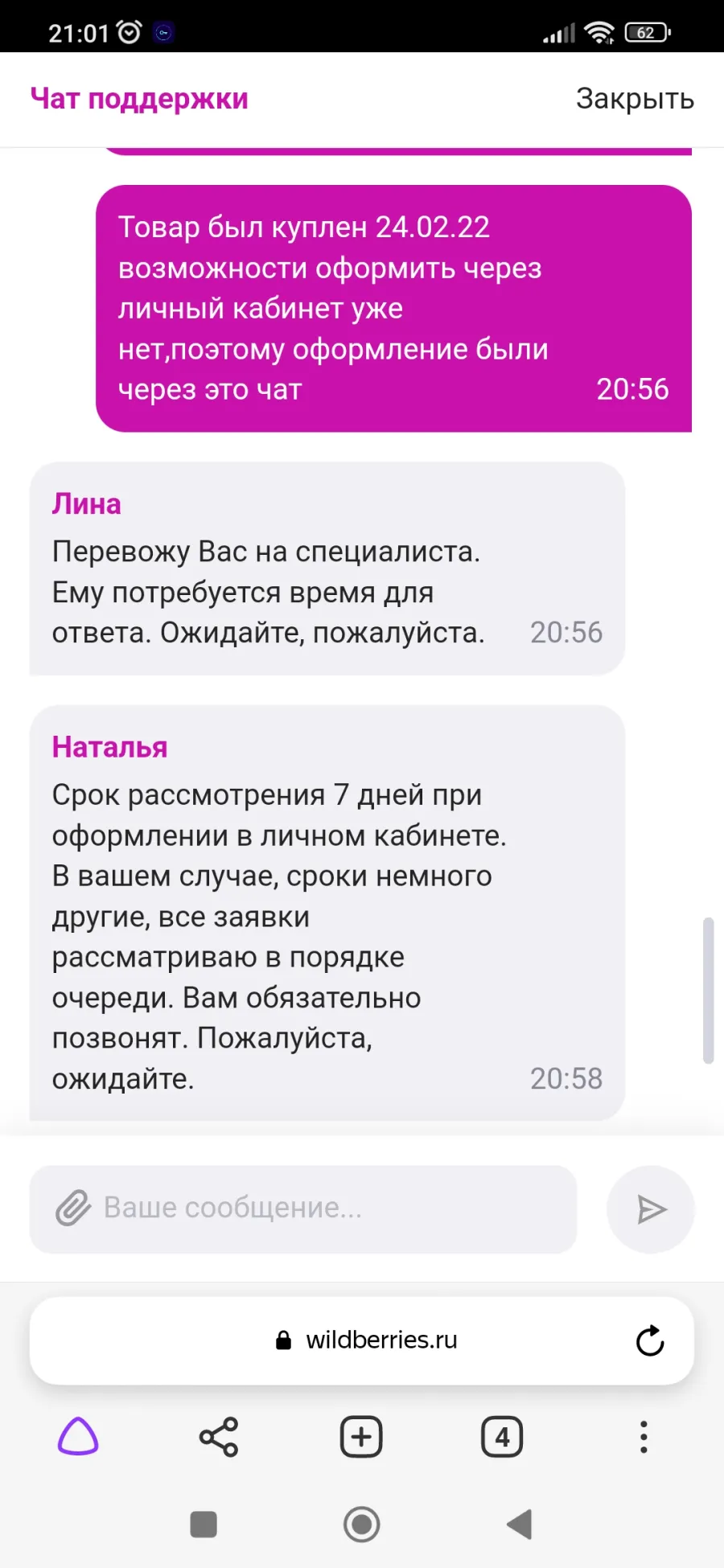
Task: Close the support chat via Закрыть
Action: coord(635,99)
